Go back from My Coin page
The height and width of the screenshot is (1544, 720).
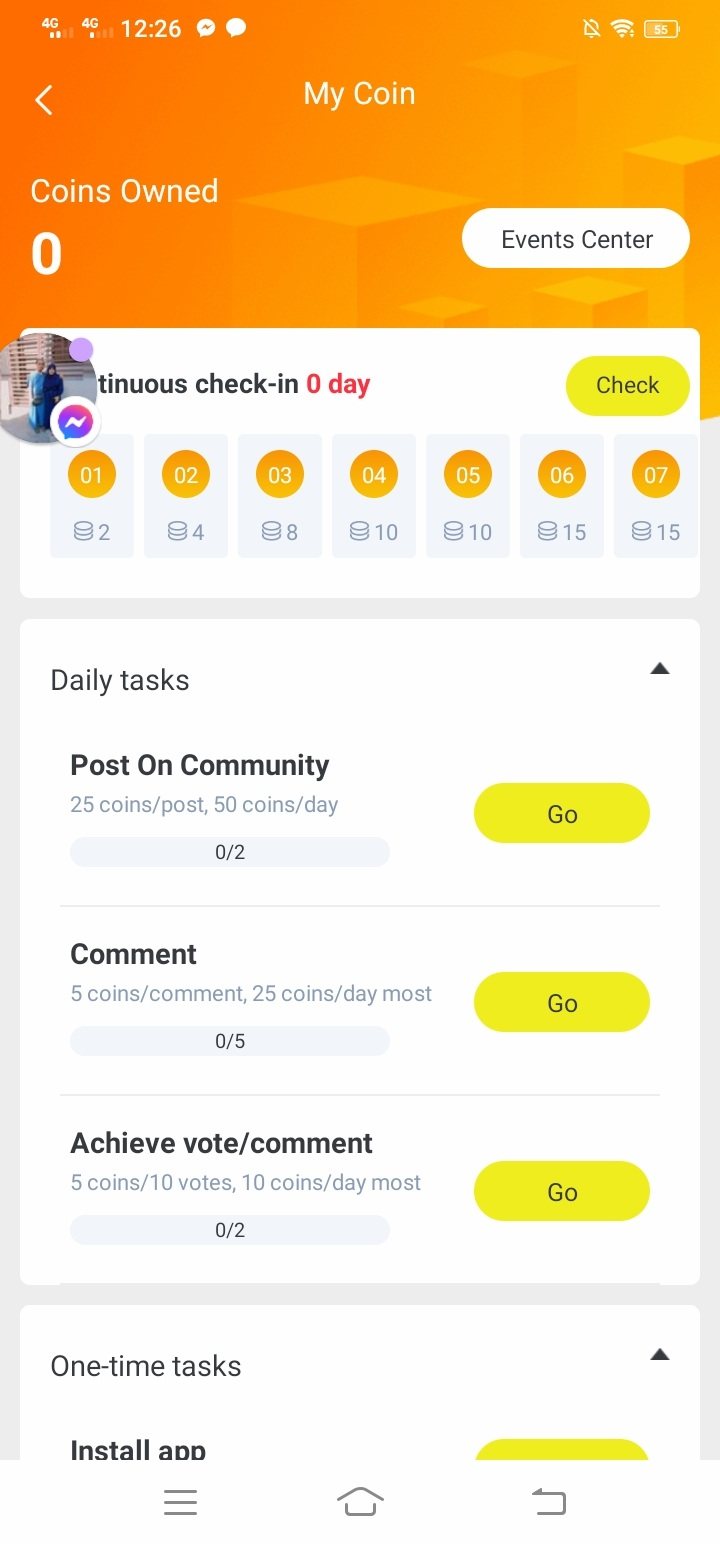coord(44,100)
